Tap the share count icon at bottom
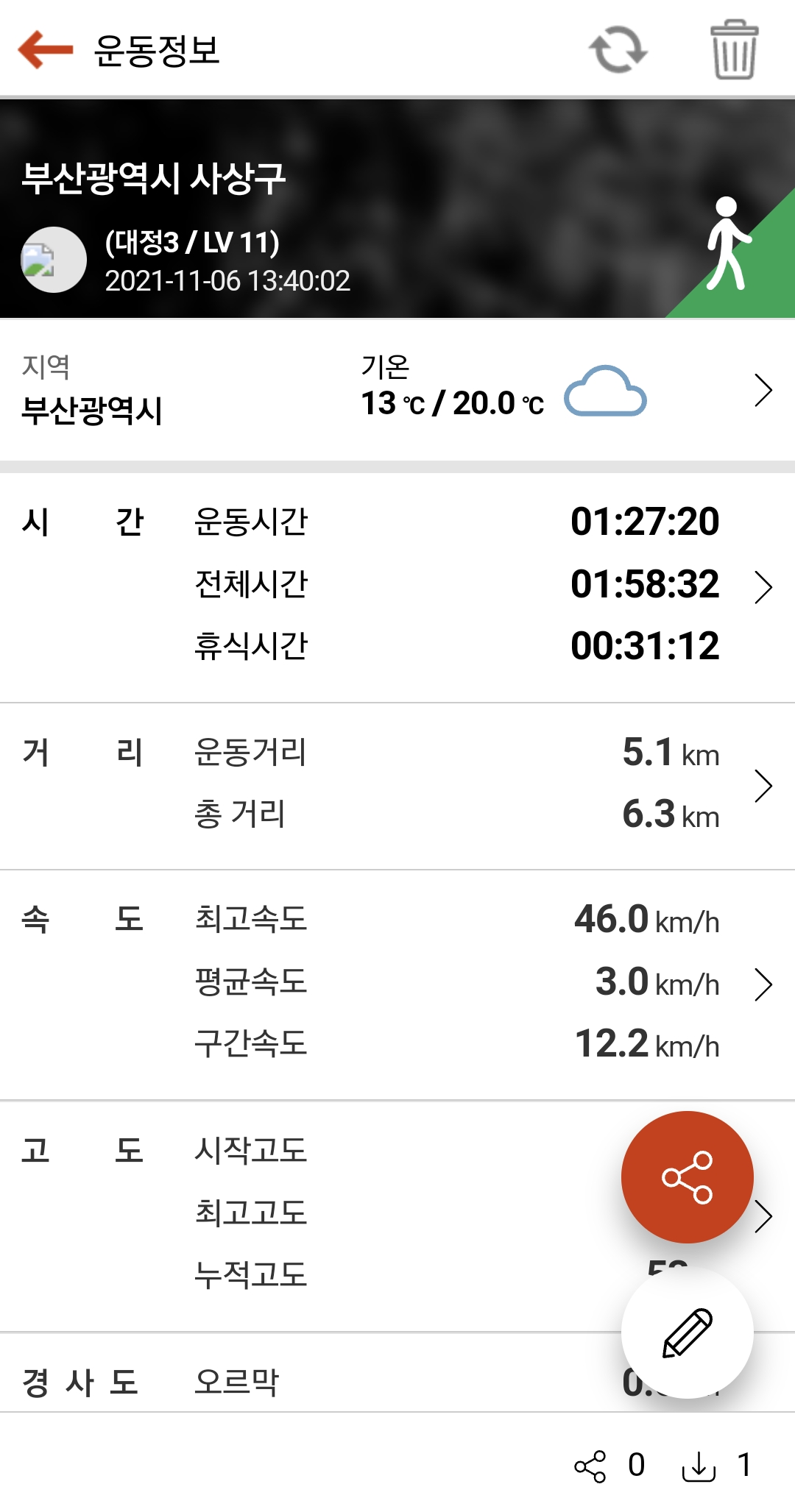Image resolution: width=795 pixels, height=1512 pixels. [x=590, y=1466]
